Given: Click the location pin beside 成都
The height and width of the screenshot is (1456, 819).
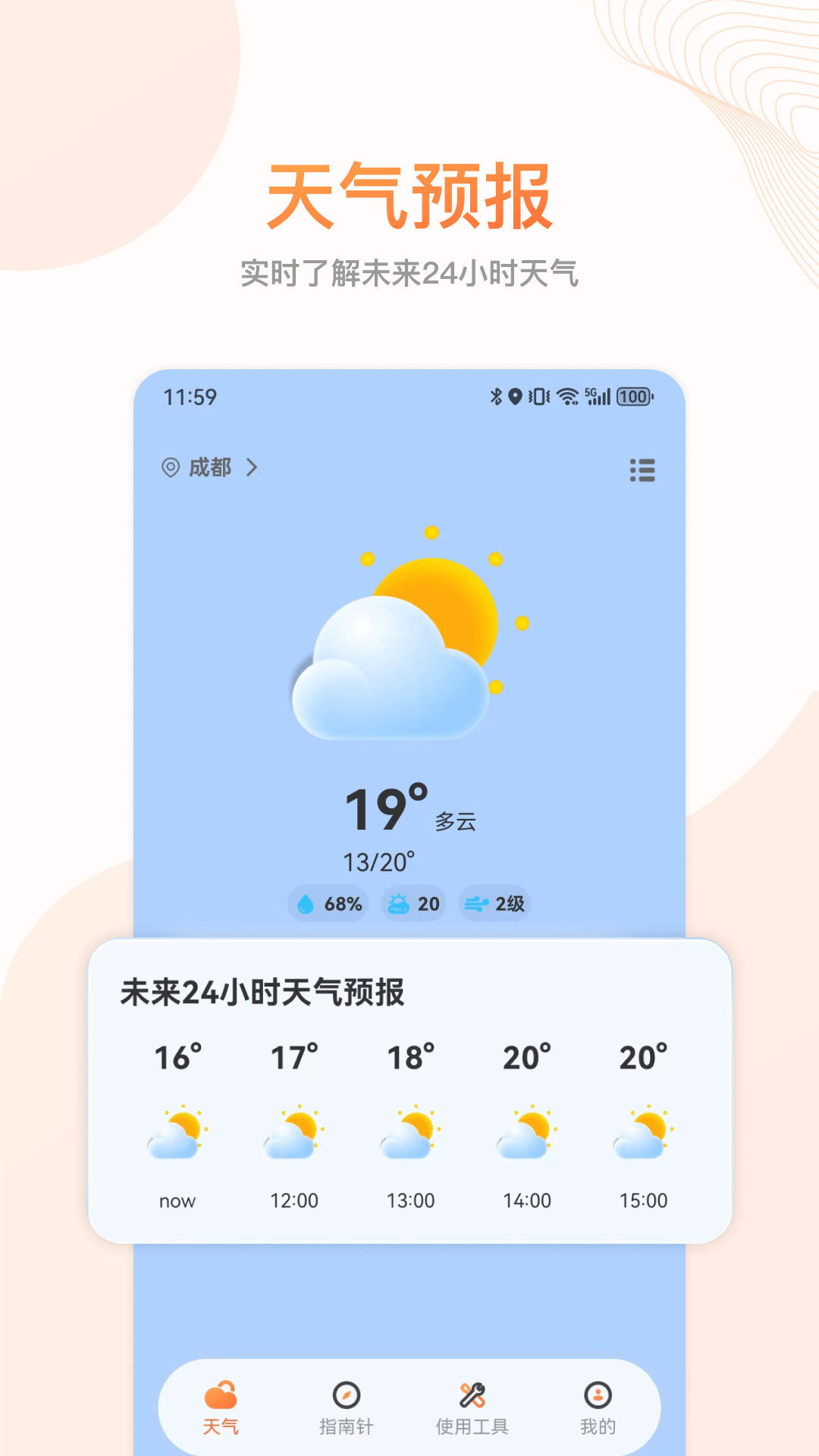Looking at the screenshot, I should click(x=169, y=469).
